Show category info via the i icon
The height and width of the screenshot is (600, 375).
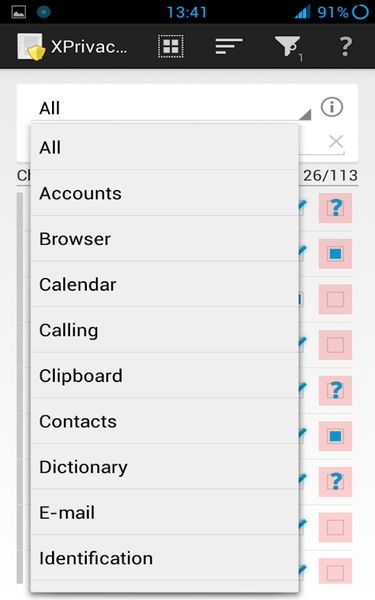[332, 107]
